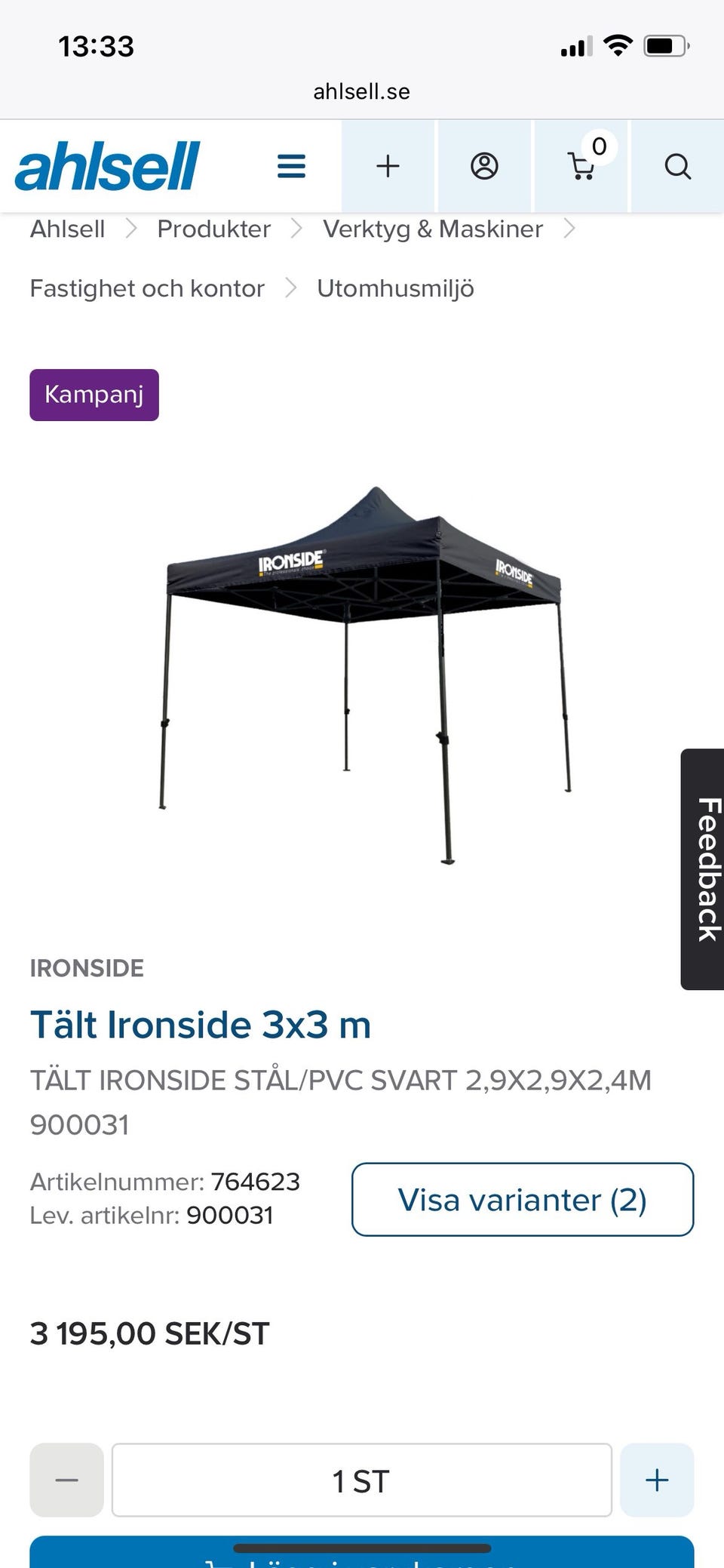The height and width of the screenshot is (1568, 724).
Task: Open the Verktyg & Maskiner breadcrumb
Action: coord(432,229)
